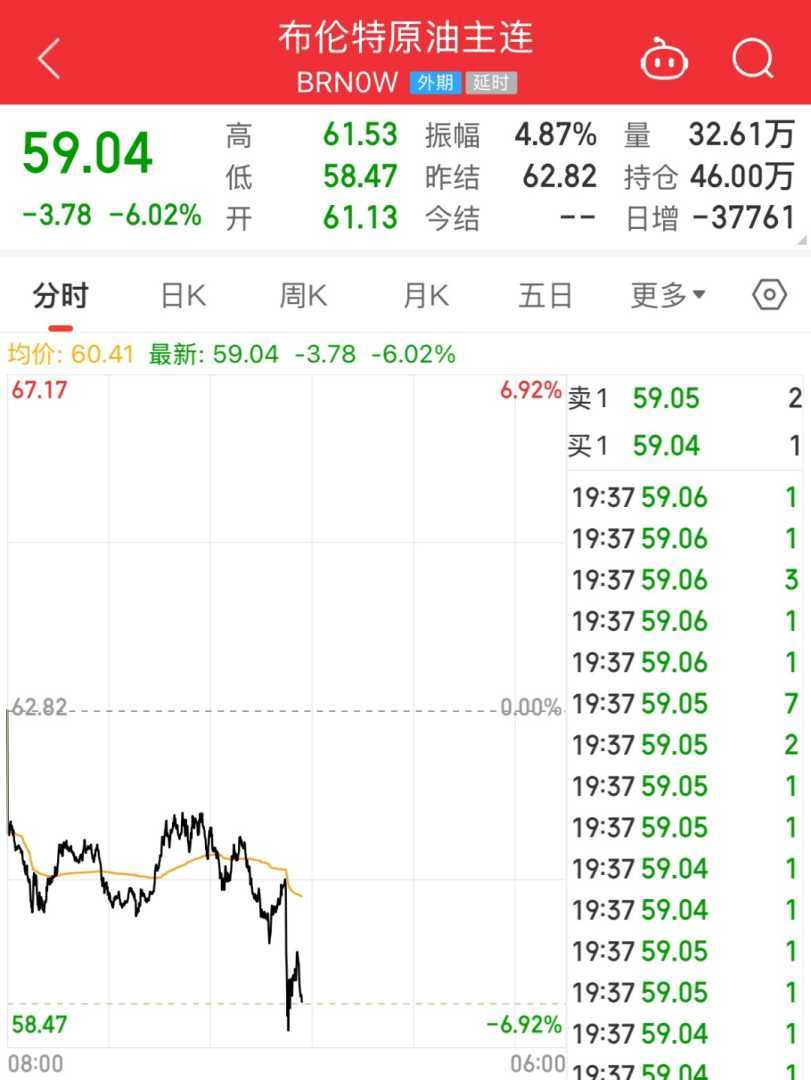This screenshot has width=811, height=1080.
Task: Show the 月K chart
Action: coord(425,295)
